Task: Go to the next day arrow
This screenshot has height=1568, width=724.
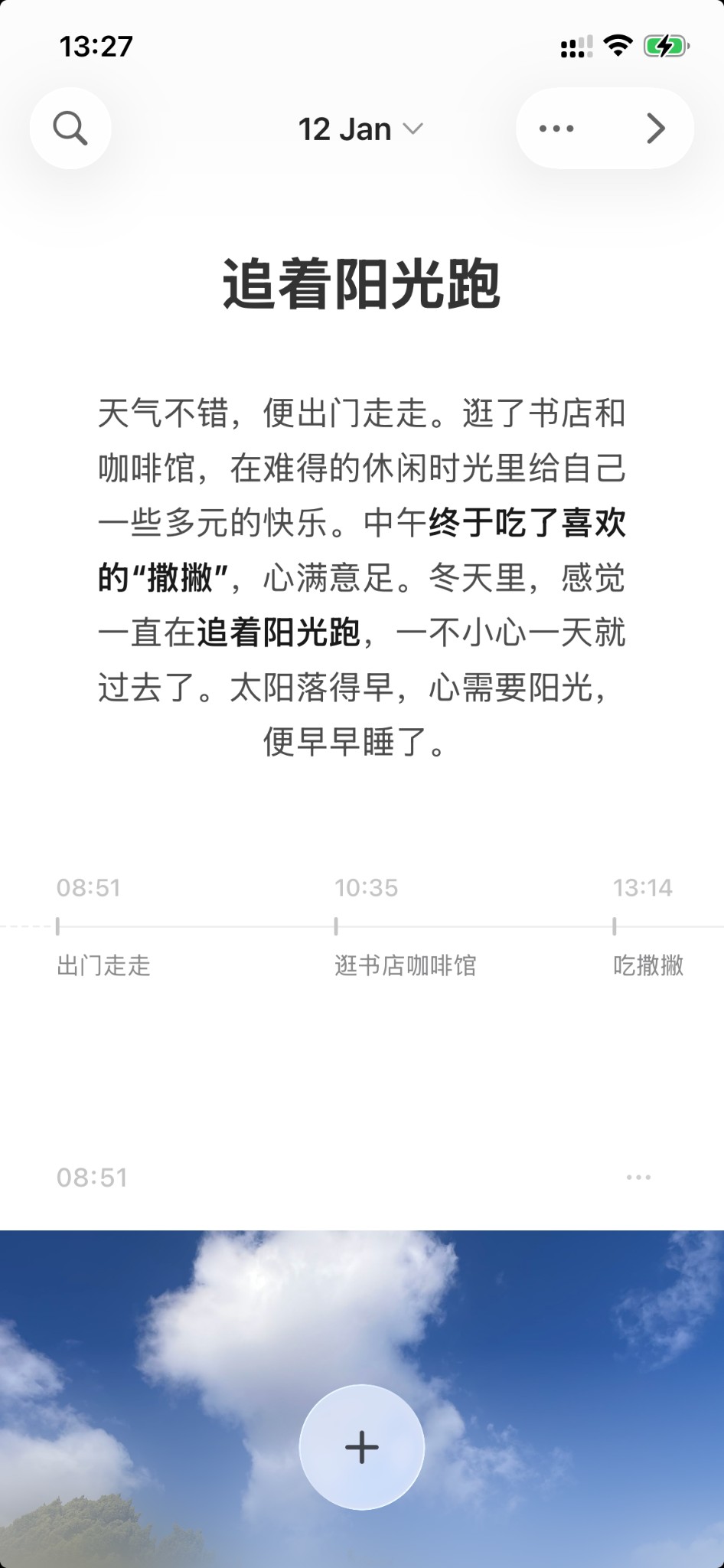Action: 655,129
